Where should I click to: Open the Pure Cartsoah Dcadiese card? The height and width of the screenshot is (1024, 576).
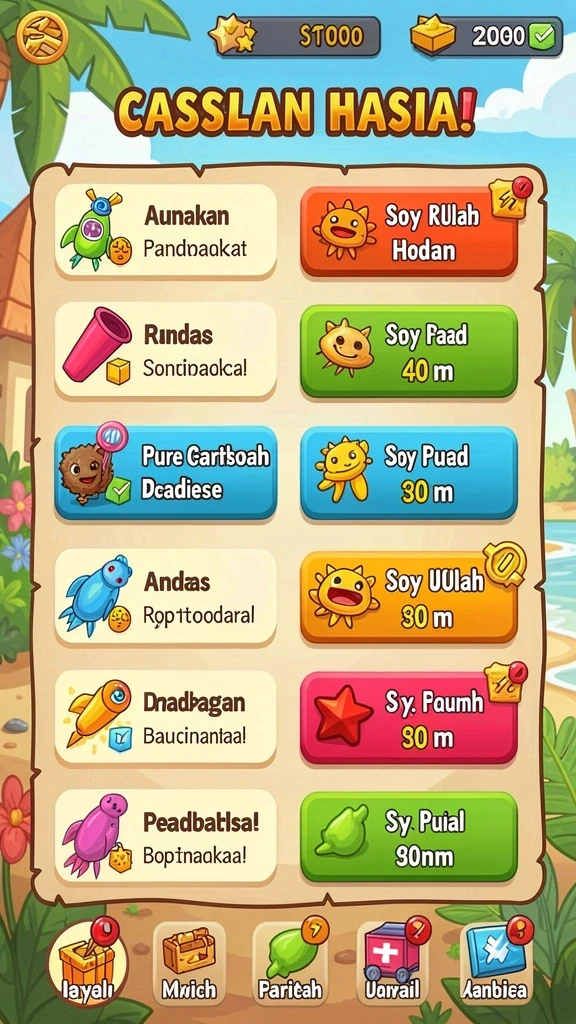(x=165, y=473)
